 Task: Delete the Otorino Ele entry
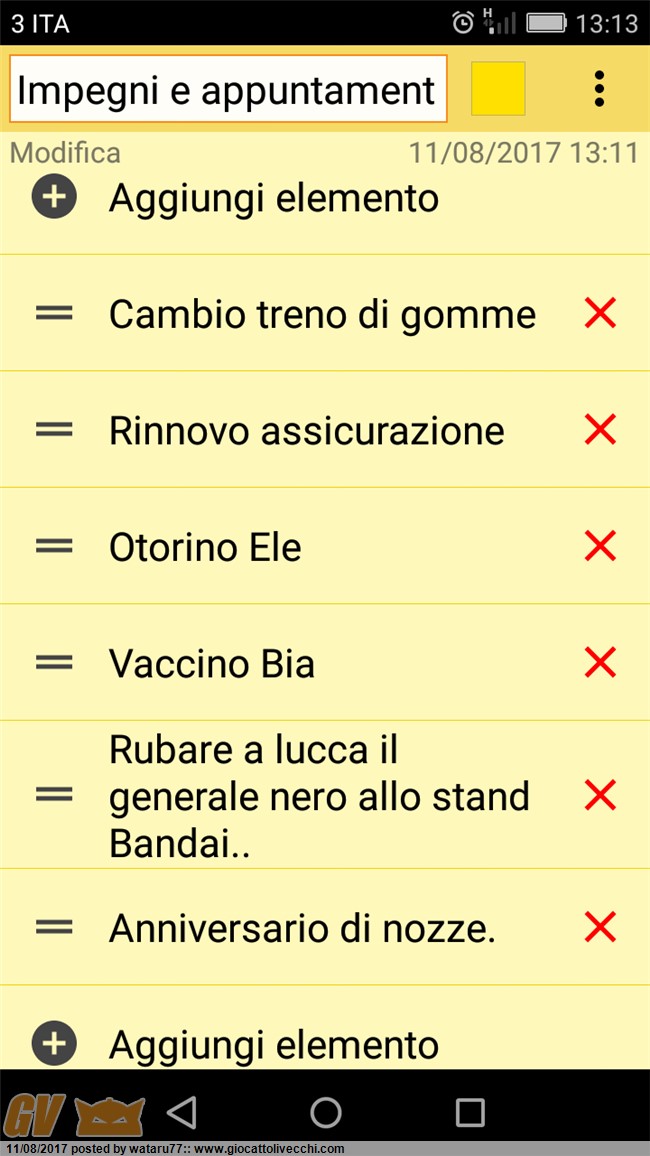click(600, 546)
